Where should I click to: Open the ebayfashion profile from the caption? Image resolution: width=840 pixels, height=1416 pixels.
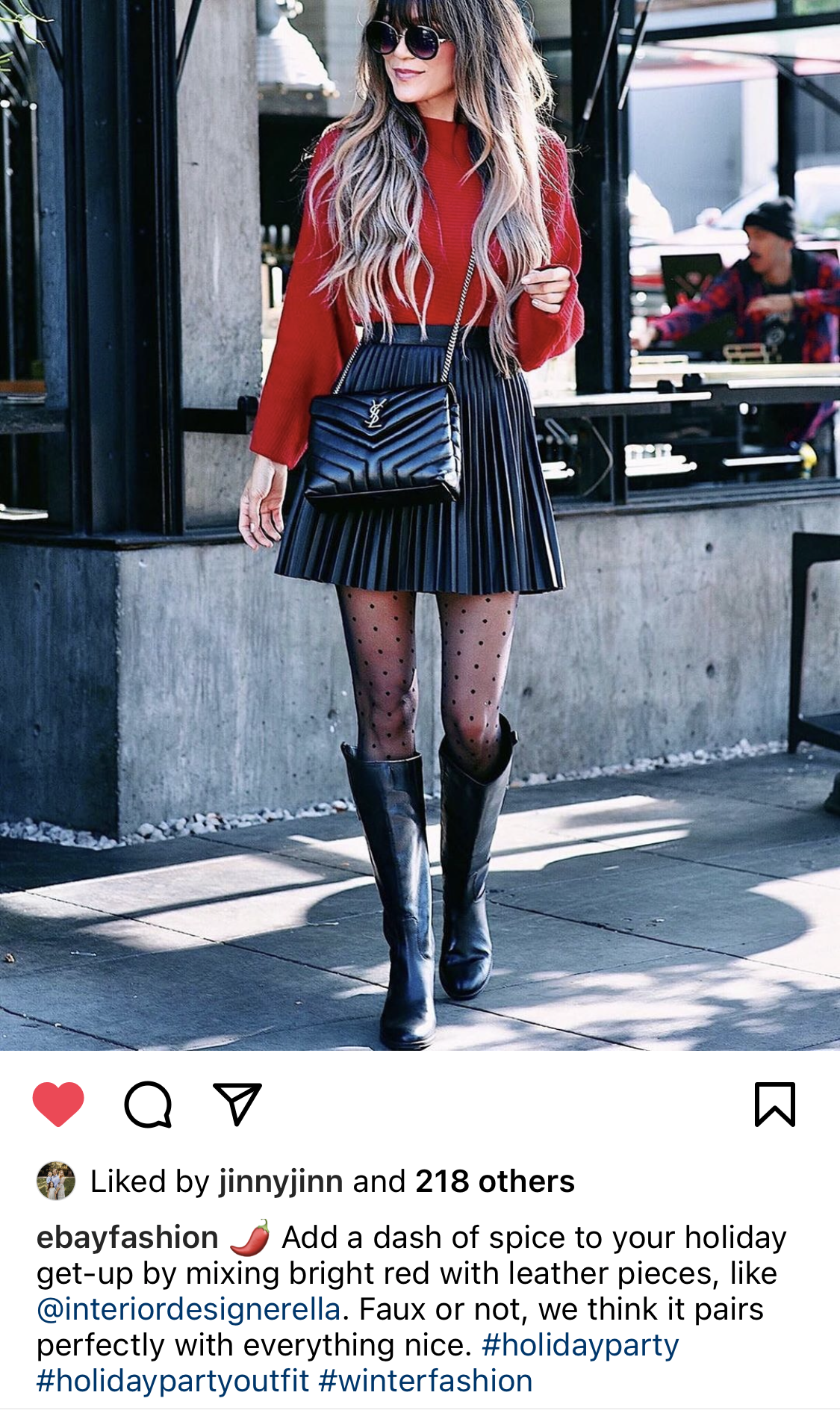pos(127,1238)
